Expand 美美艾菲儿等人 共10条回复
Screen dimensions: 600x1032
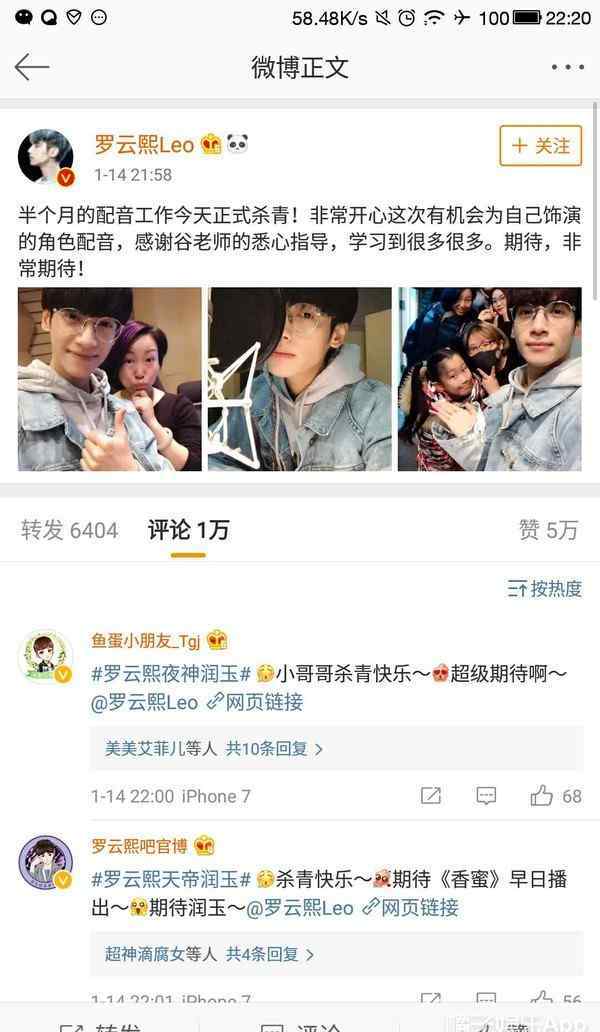[214, 749]
